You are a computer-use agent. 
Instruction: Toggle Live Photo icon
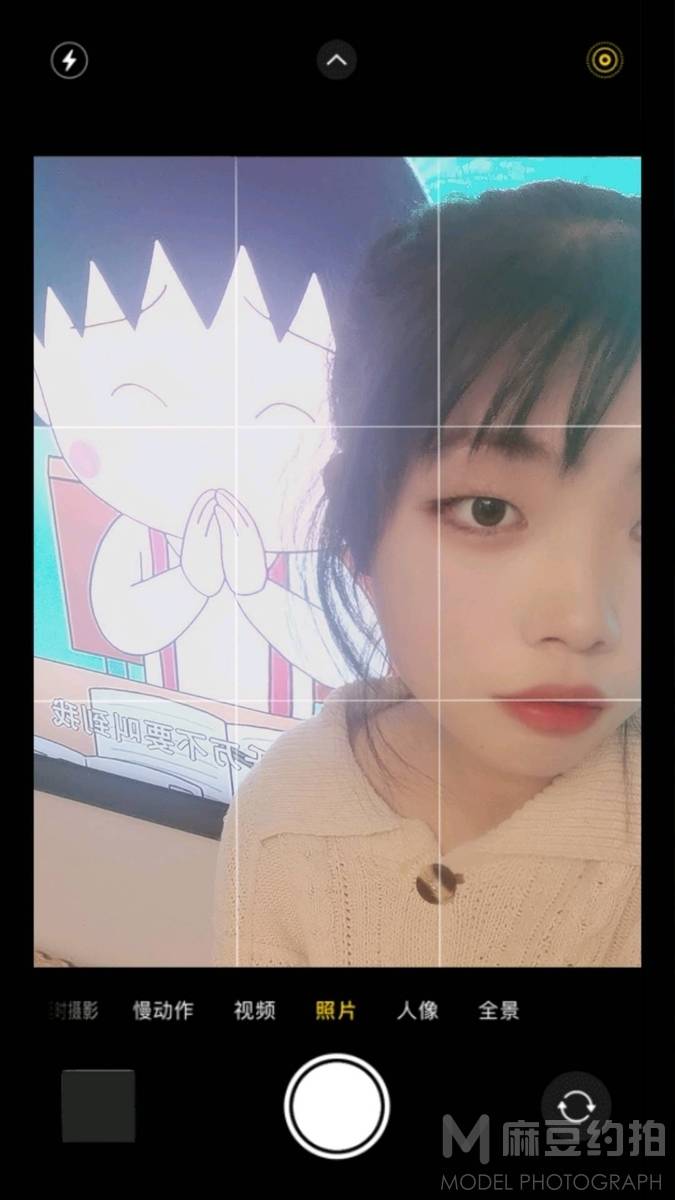point(603,61)
